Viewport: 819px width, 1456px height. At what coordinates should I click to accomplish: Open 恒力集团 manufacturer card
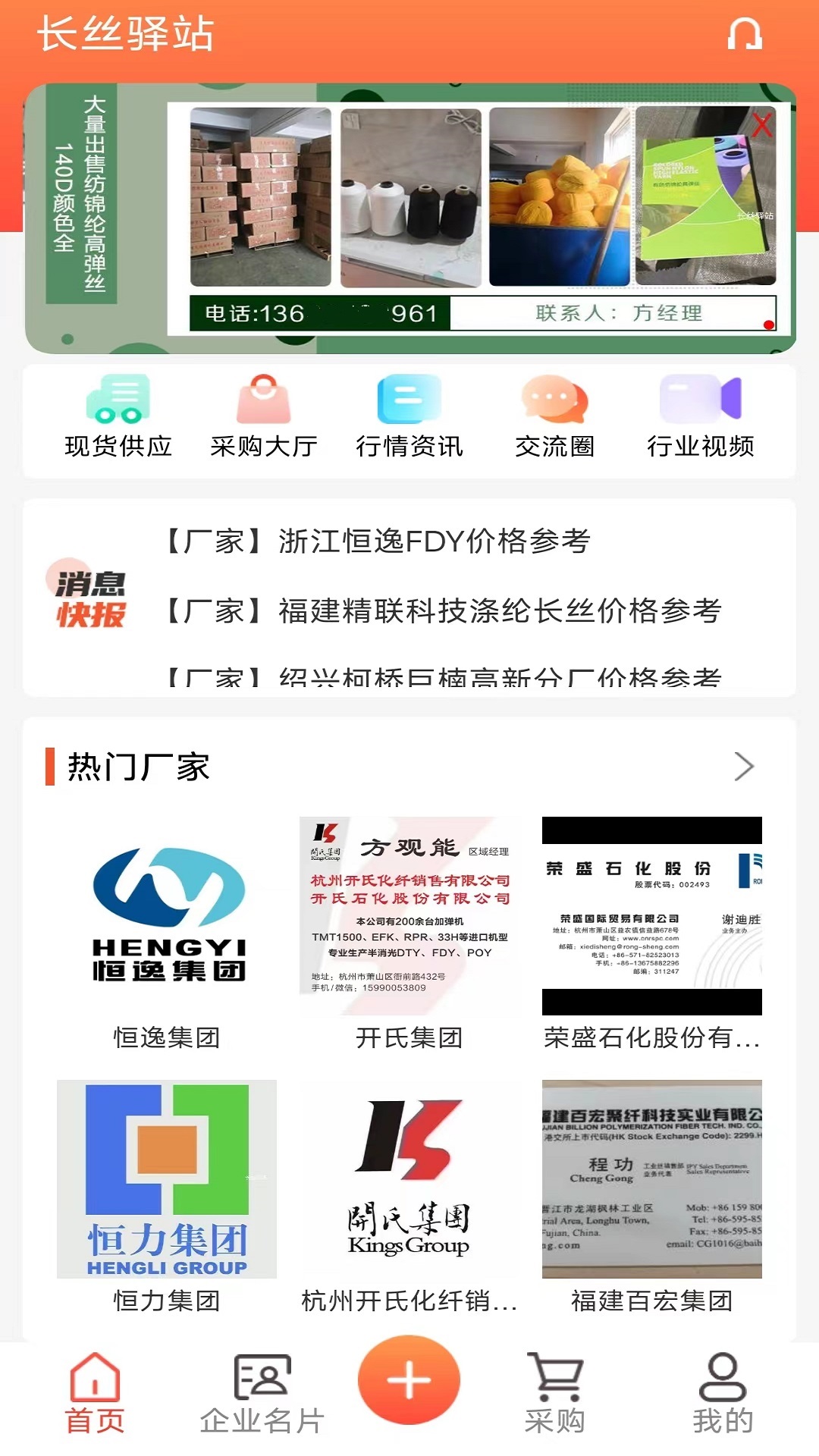pos(167,1196)
